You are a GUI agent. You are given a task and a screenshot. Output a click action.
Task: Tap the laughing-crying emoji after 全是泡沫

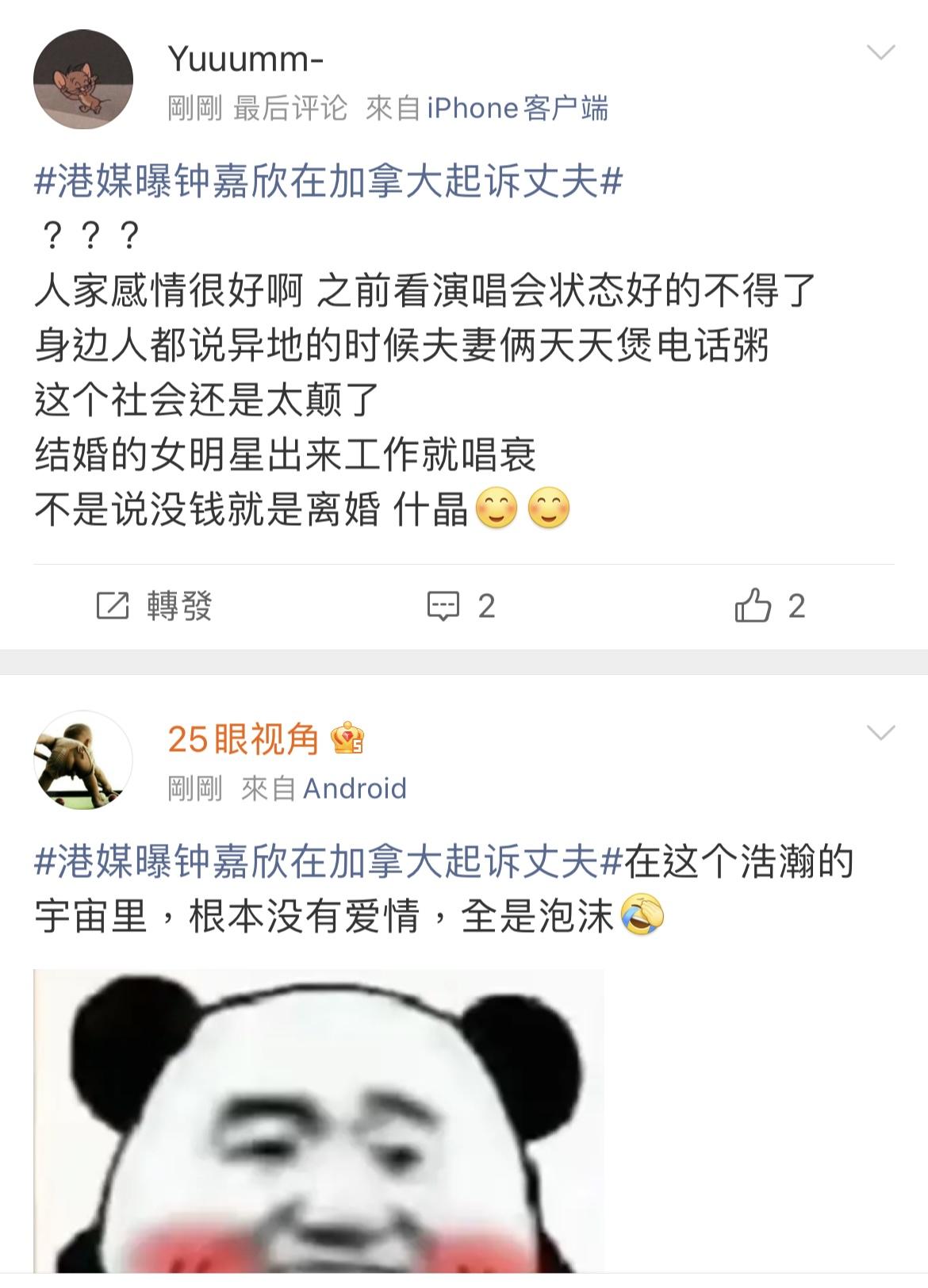(x=644, y=915)
